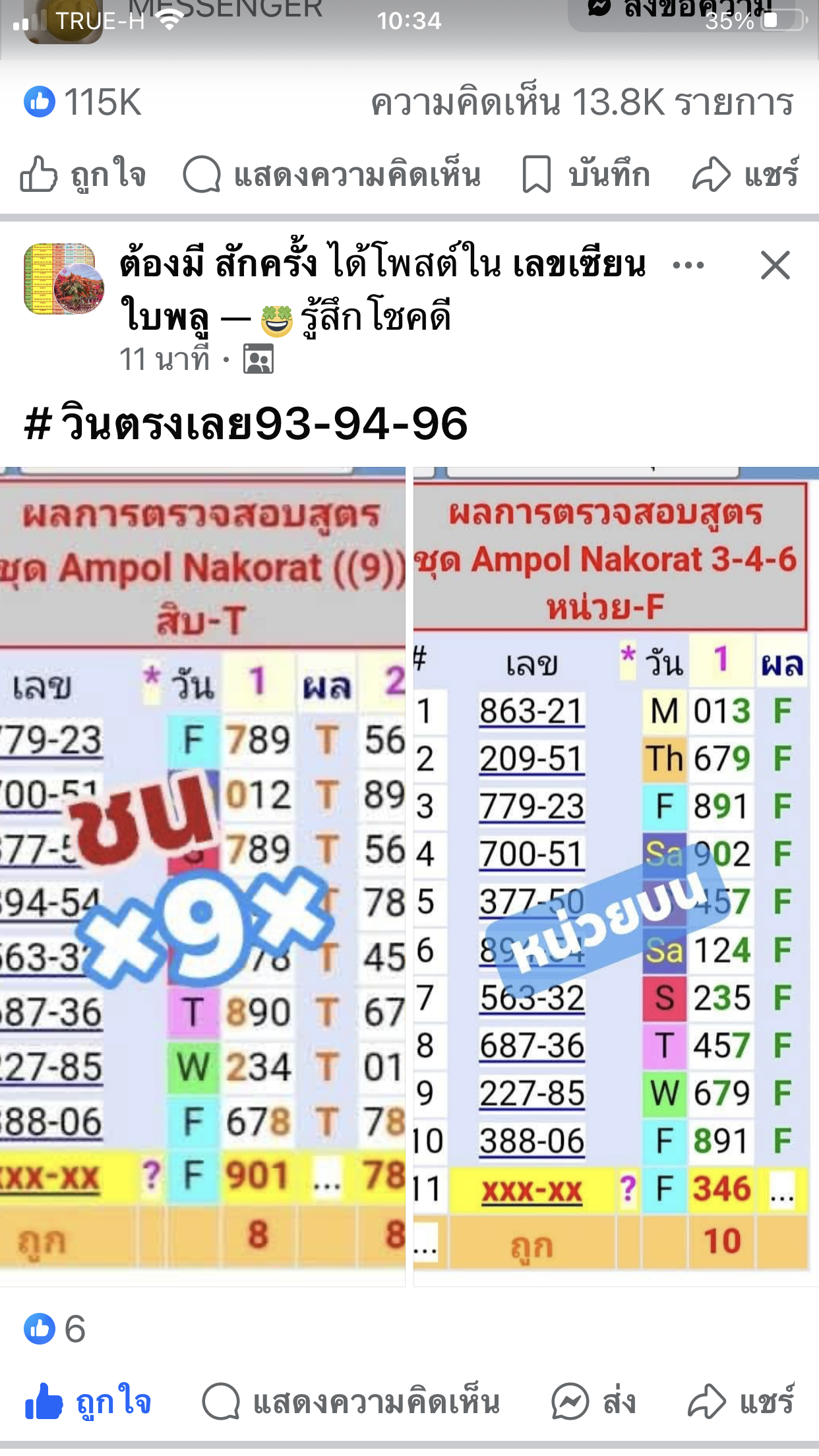Send this post via Messenger
The width and height of the screenshot is (819, 1456).
tap(593, 1401)
